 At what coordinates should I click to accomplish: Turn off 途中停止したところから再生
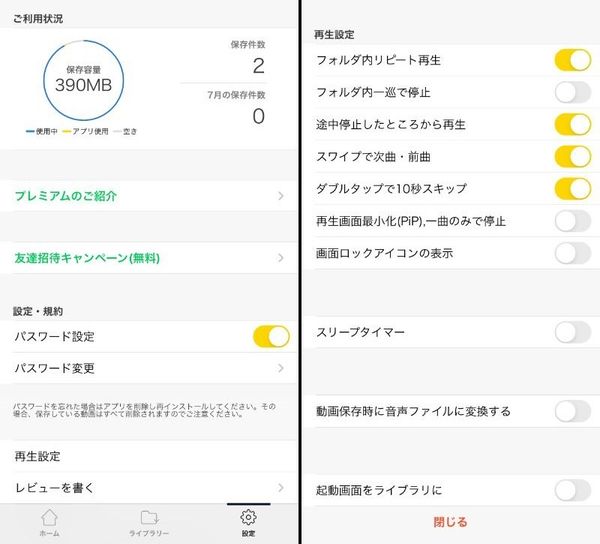click(573, 124)
